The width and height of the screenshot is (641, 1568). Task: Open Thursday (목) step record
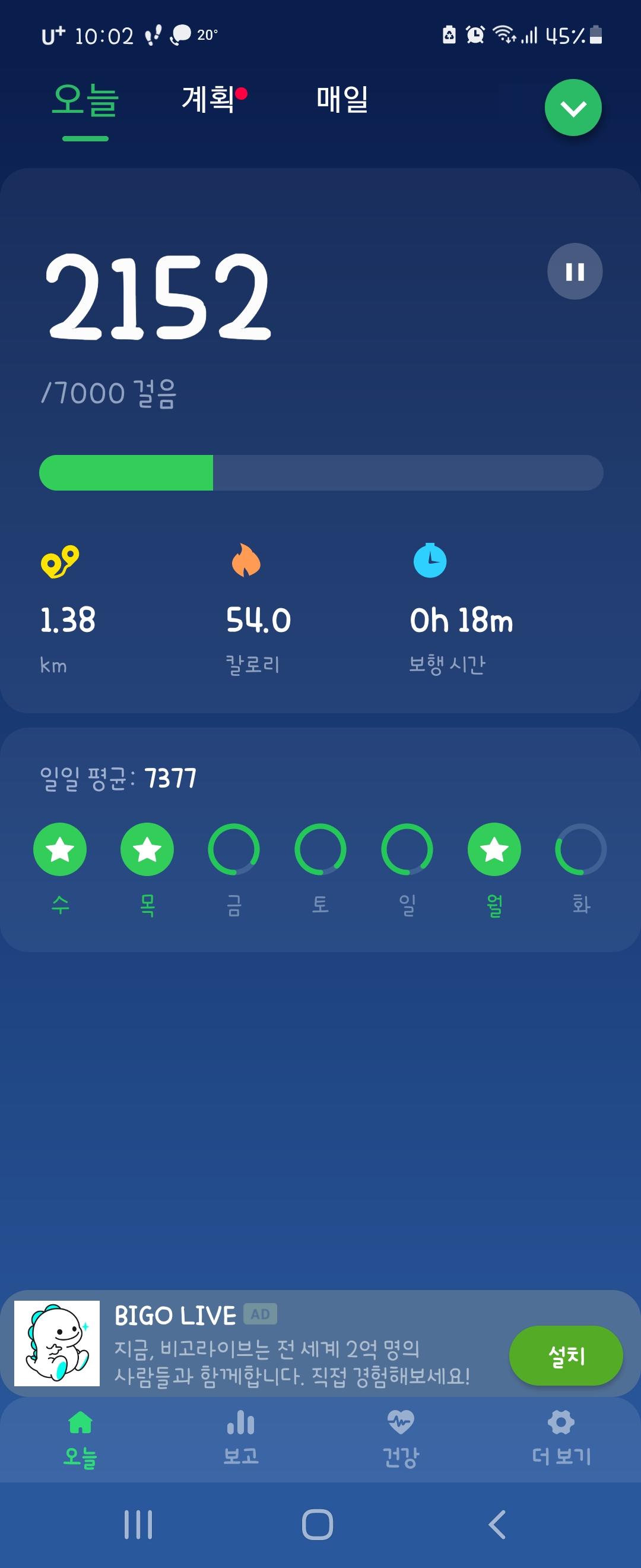[147, 849]
